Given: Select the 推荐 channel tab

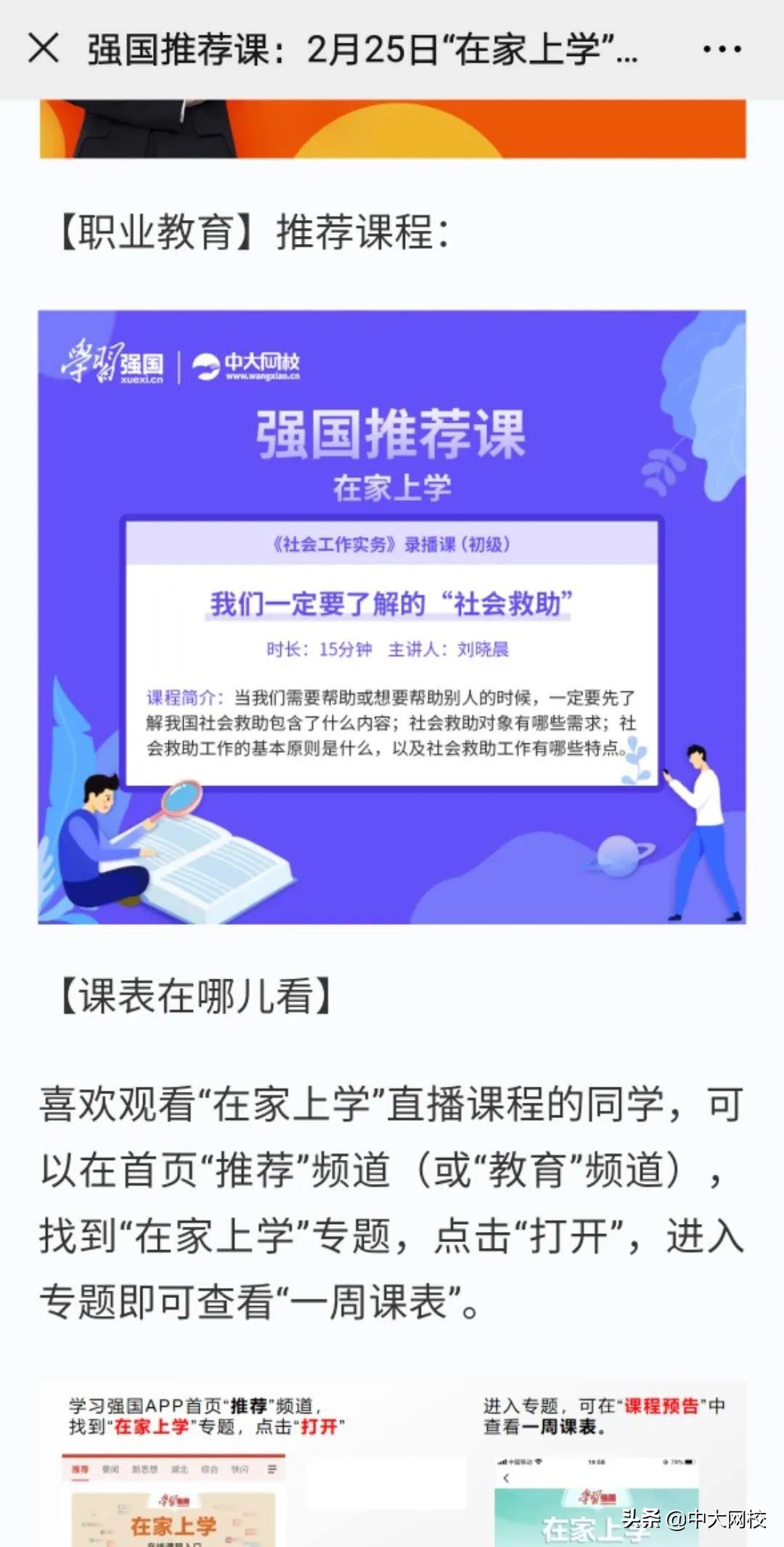Looking at the screenshot, I should click(79, 1470).
